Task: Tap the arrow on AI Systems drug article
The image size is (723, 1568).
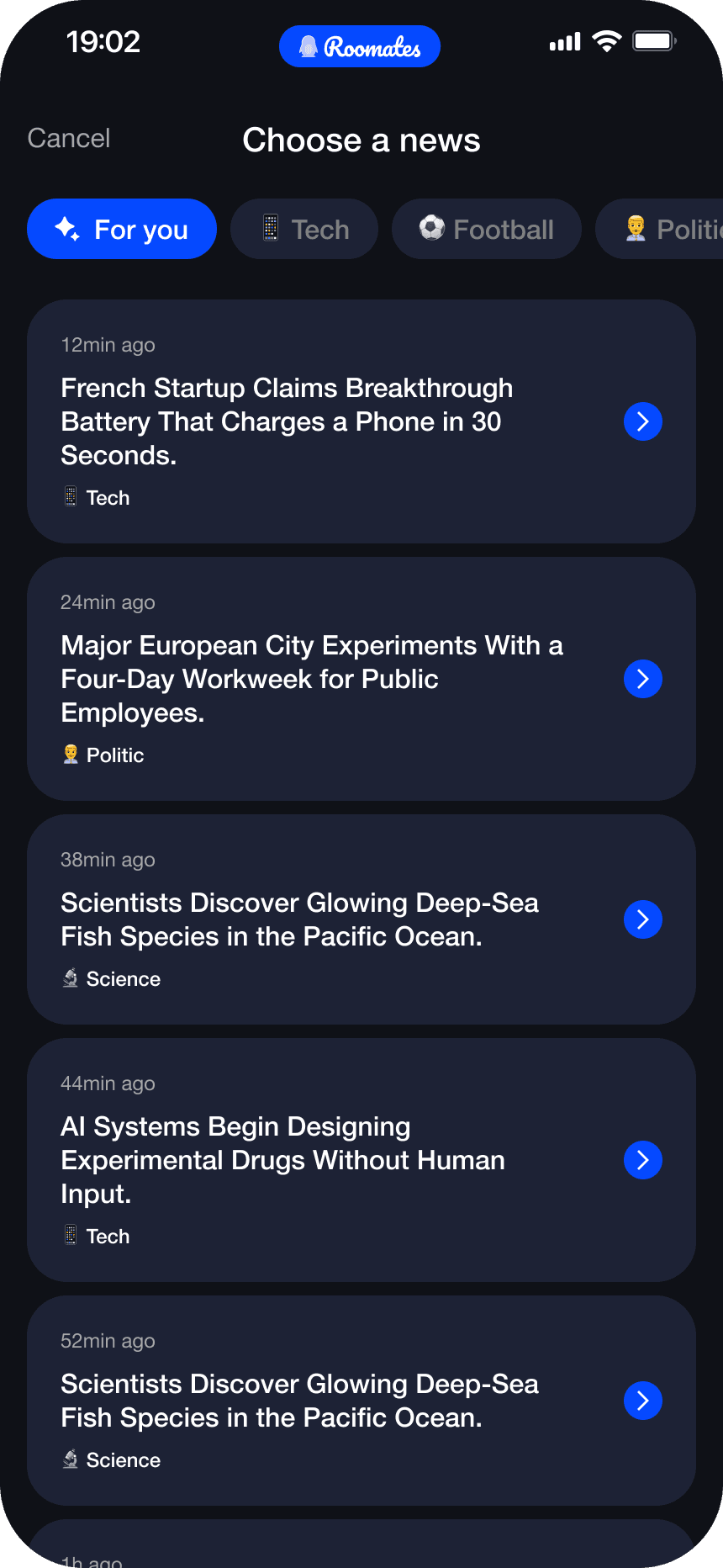Action: pyautogui.click(x=643, y=1160)
